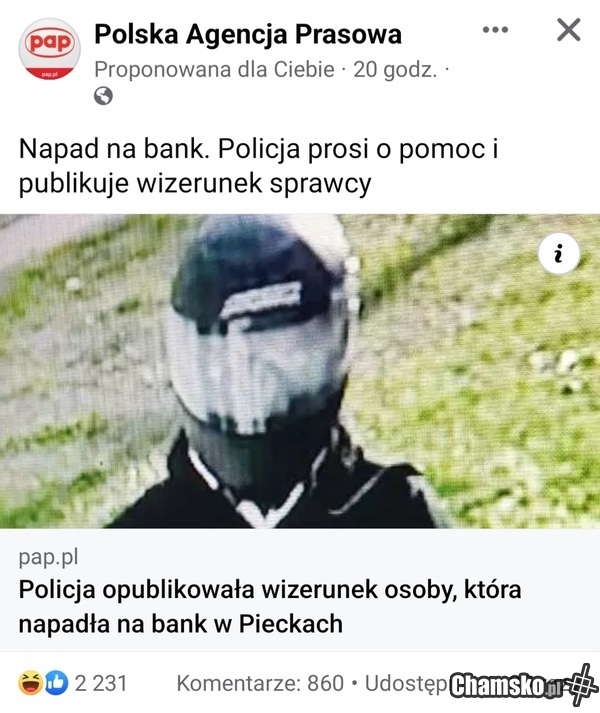Open the post's three-dot options menu
600x713 pixels.
click(495, 30)
